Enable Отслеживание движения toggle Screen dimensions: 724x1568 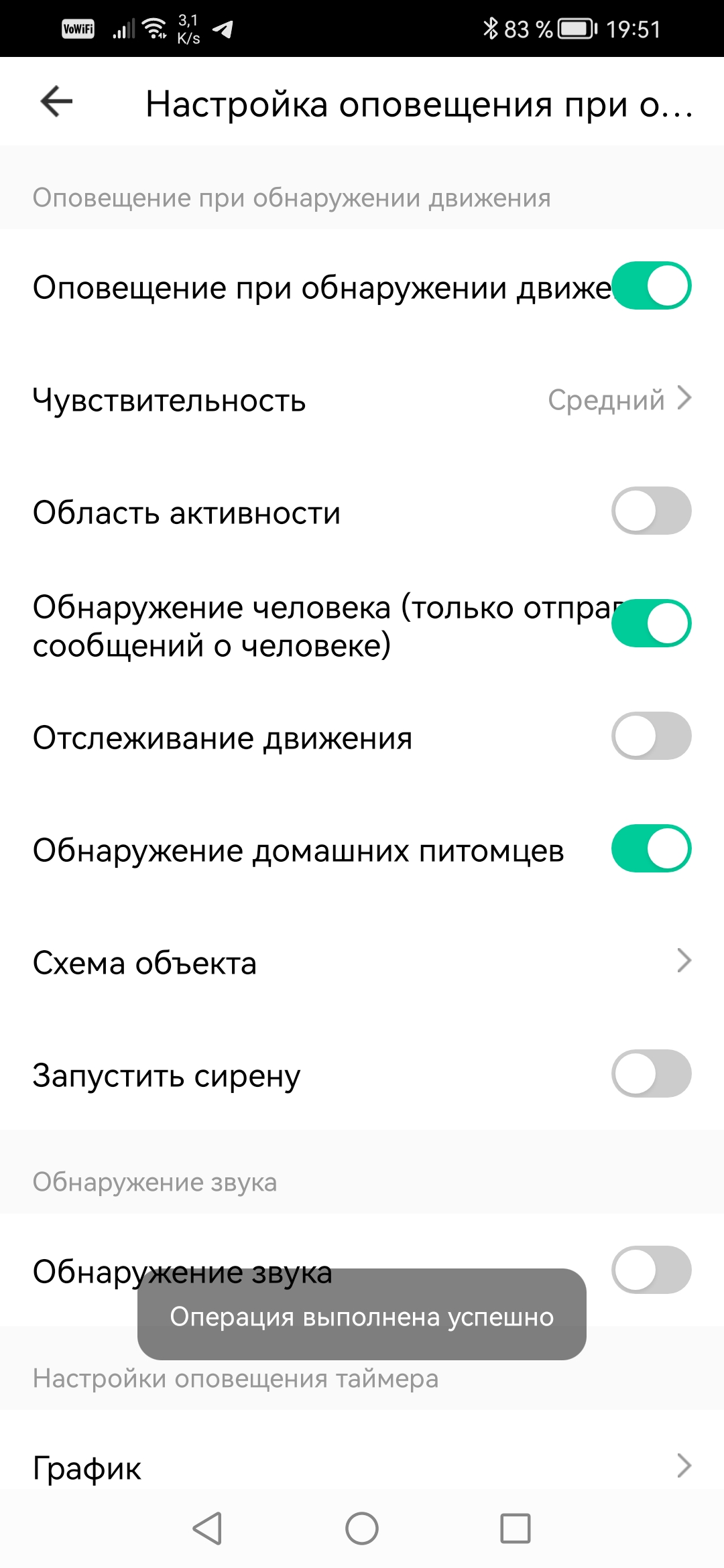pyautogui.click(x=651, y=736)
